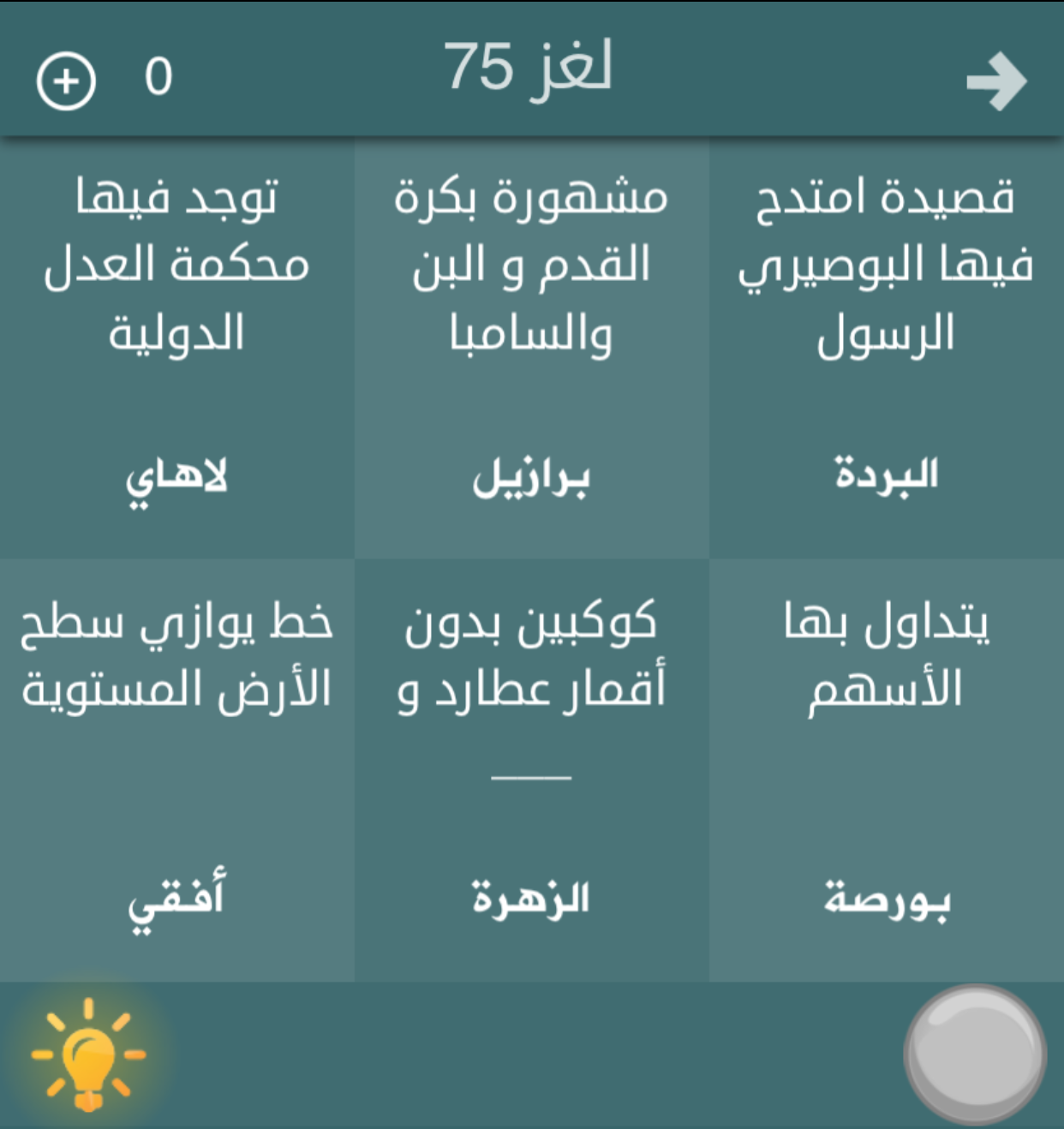1064x1129 pixels.
Task: Select the clue tile answered برازيل
Action: click(531, 349)
